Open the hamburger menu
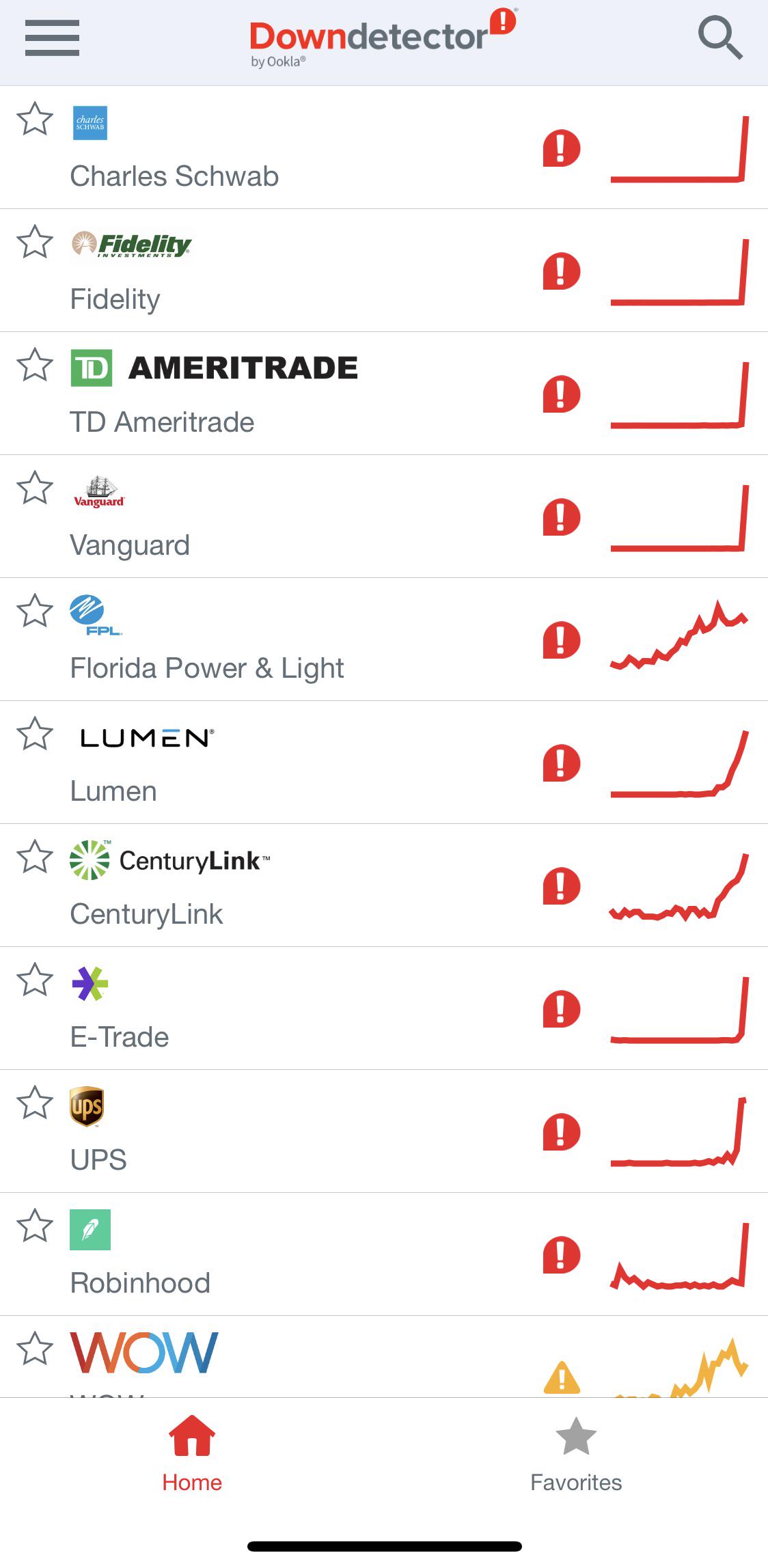Image resolution: width=768 pixels, height=1568 pixels. [x=52, y=38]
